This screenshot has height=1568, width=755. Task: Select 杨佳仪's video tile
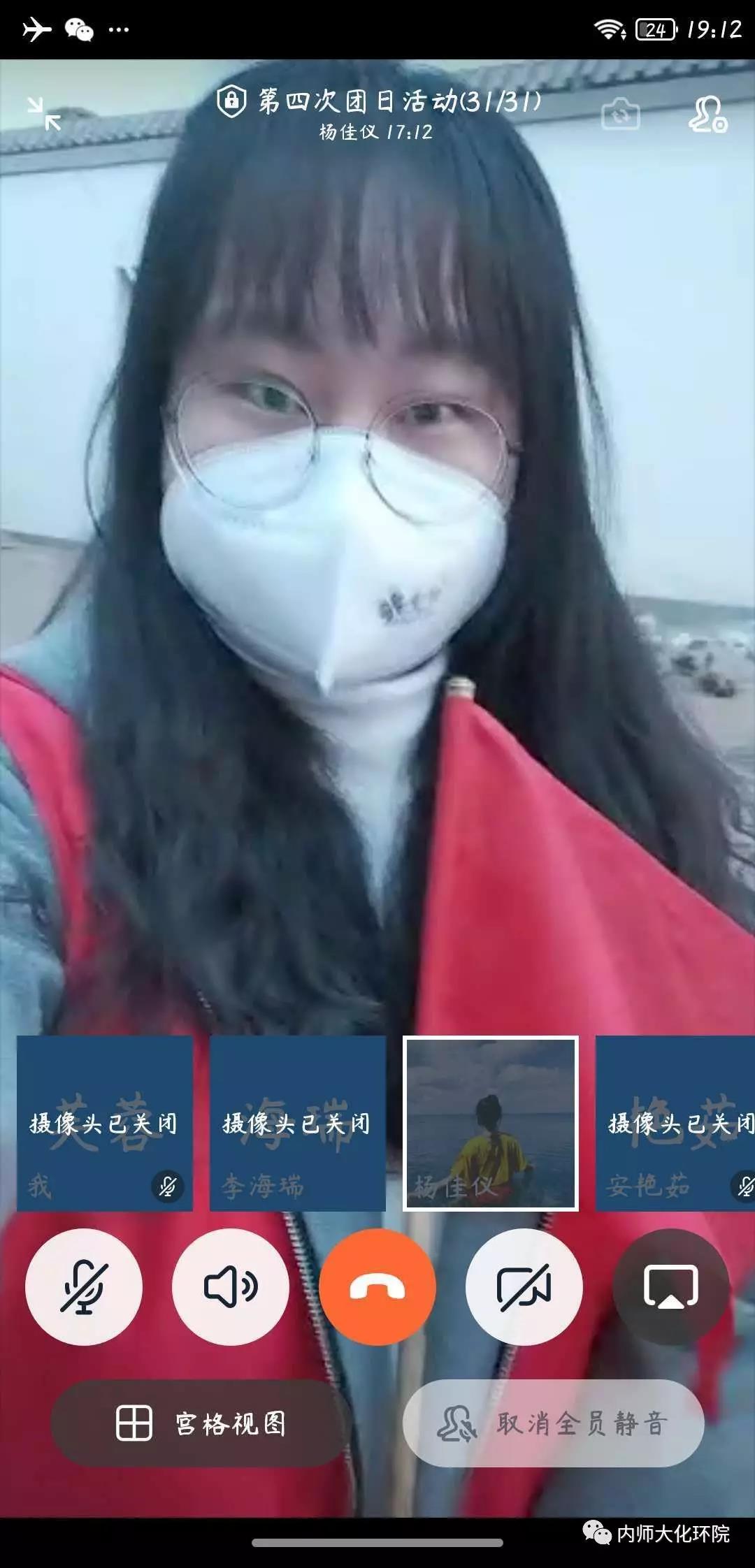click(x=491, y=1123)
